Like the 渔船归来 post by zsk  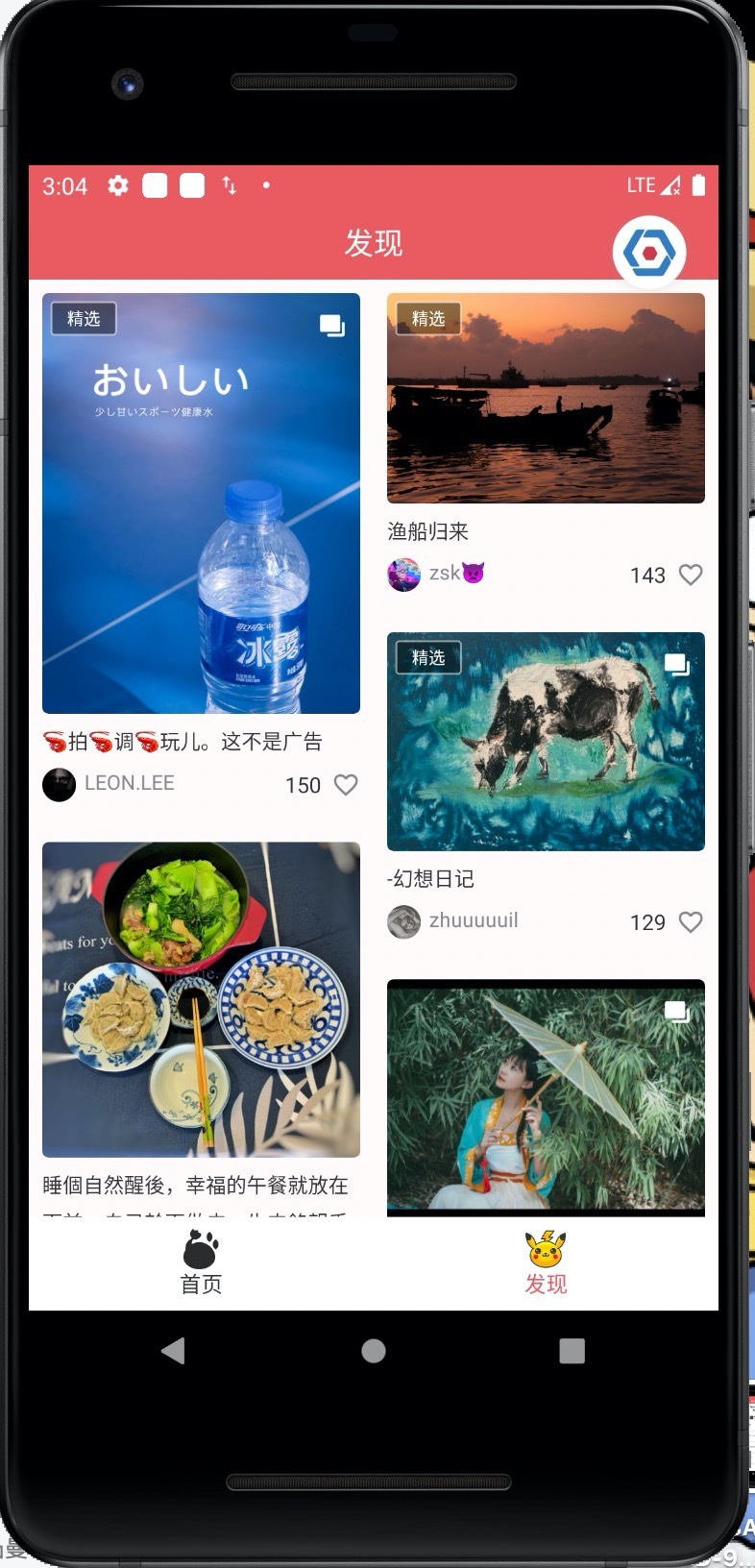[691, 575]
